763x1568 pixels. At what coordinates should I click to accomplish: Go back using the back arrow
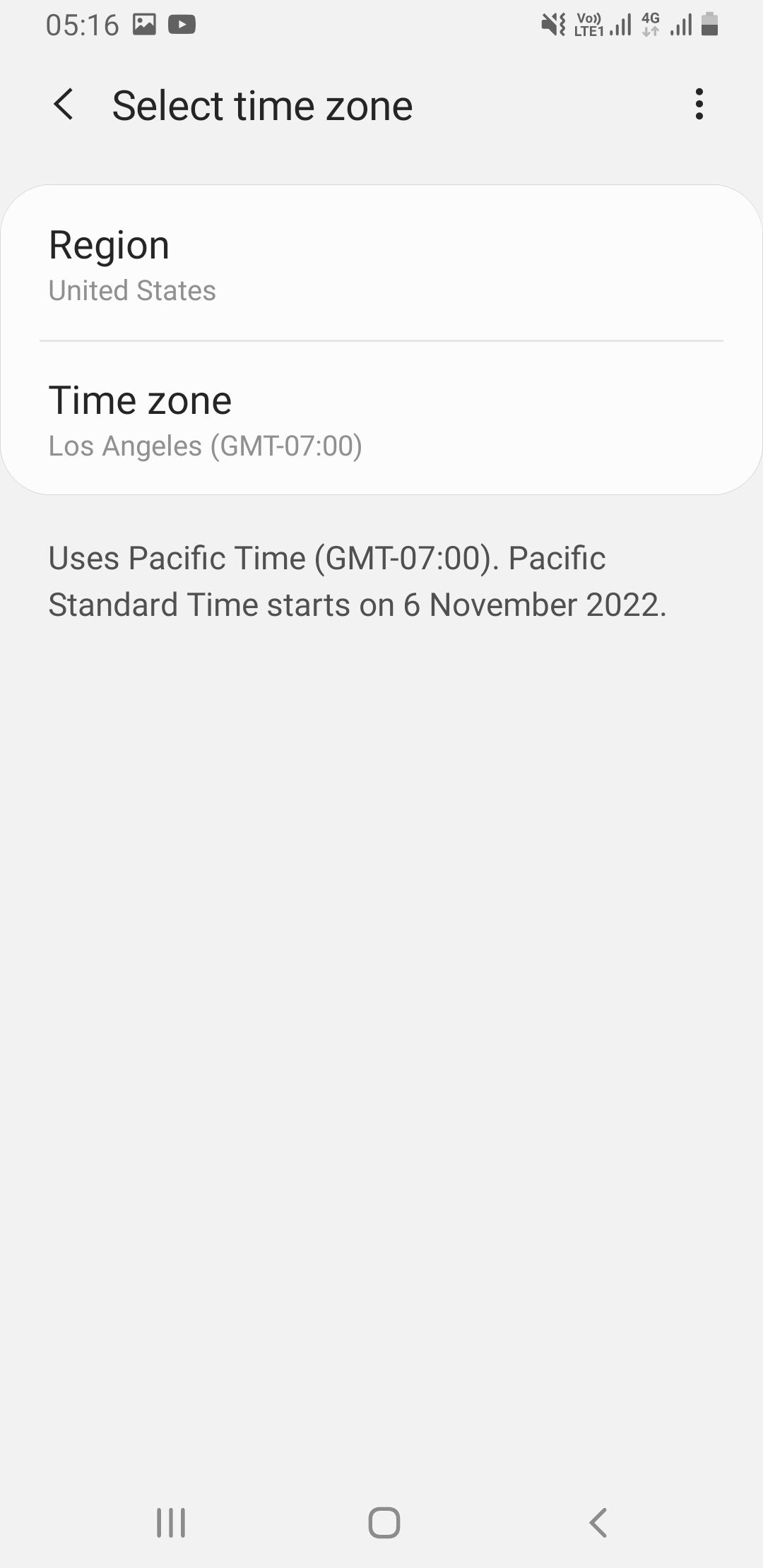(64, 105)
